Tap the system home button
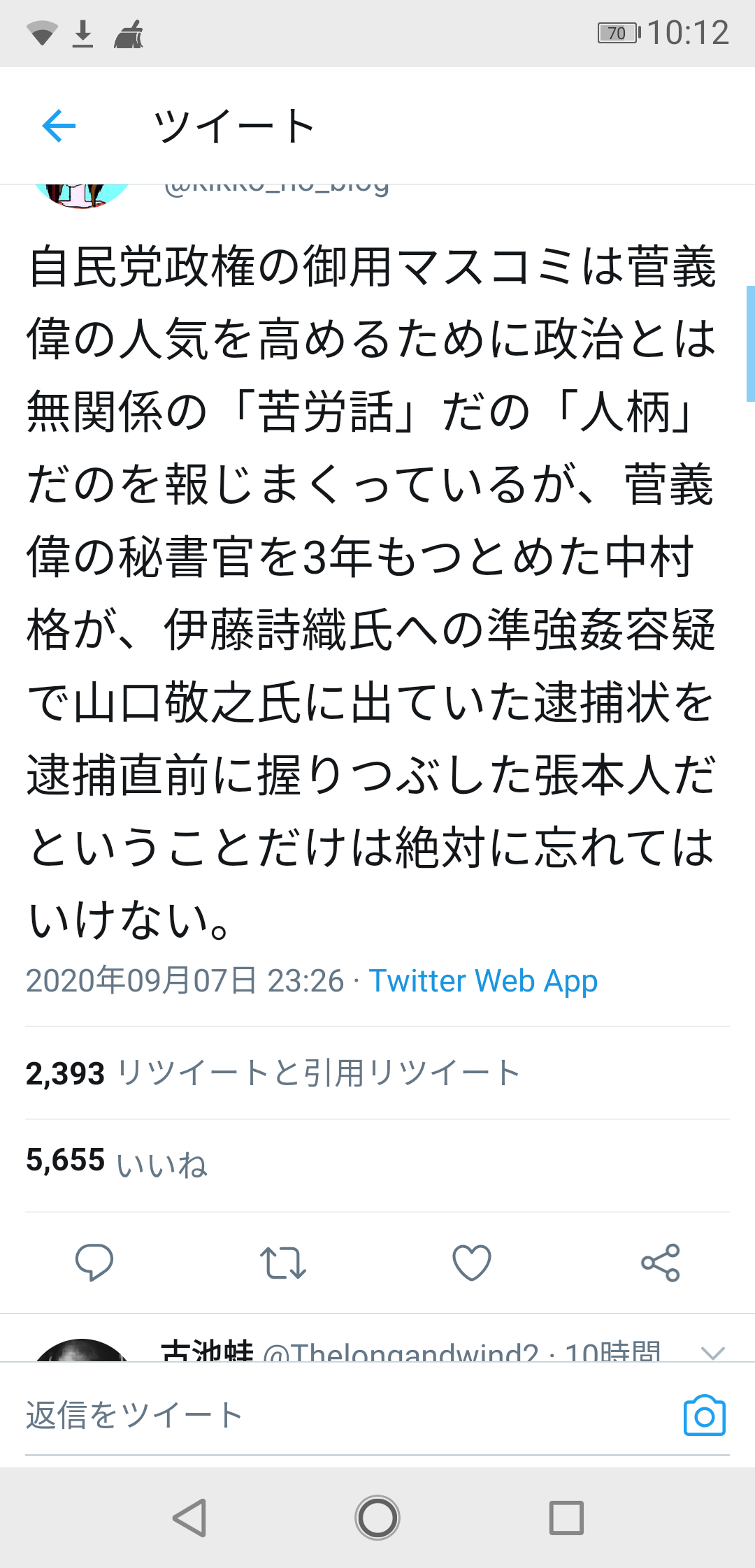The width and height of the screenshot is (755, 1568). click(x=377, y=1518)
